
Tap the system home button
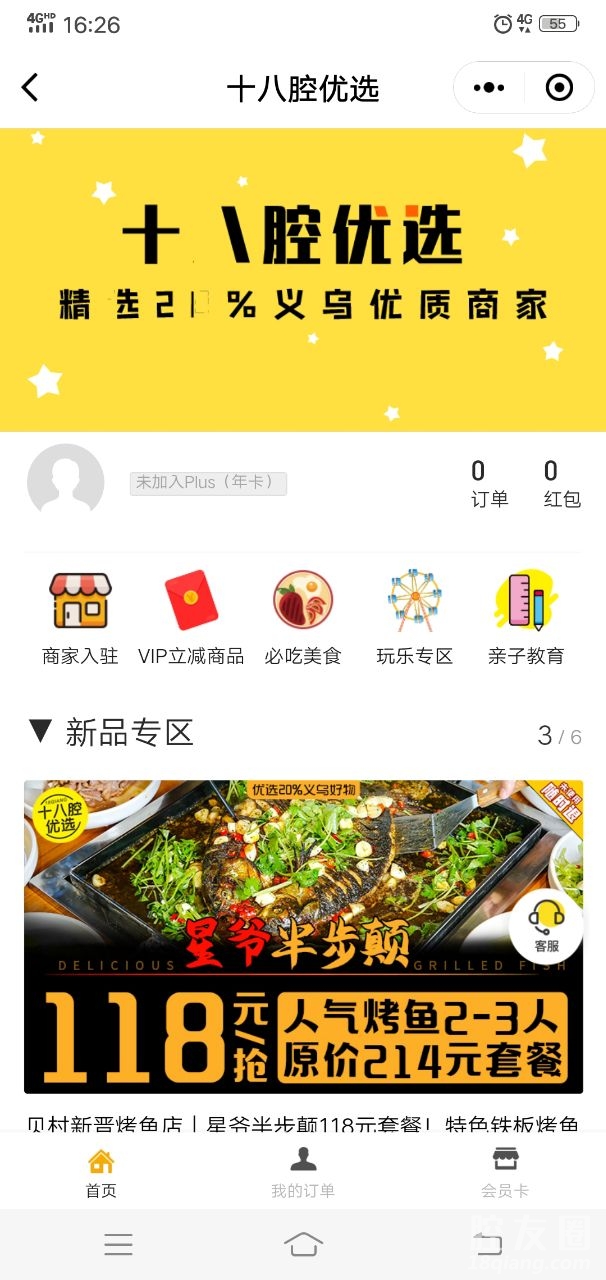point(303,1244)
